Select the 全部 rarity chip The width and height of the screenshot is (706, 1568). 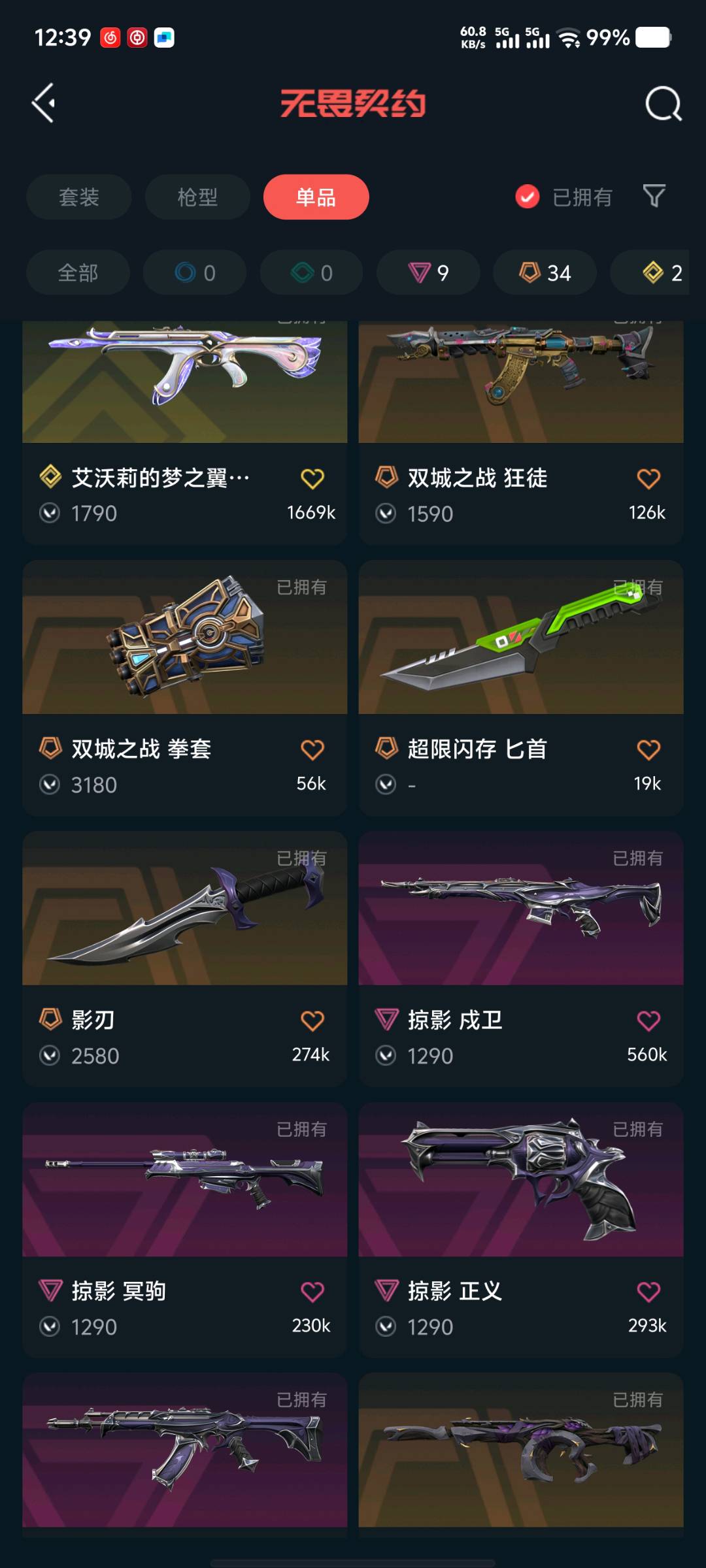point(78,272)
